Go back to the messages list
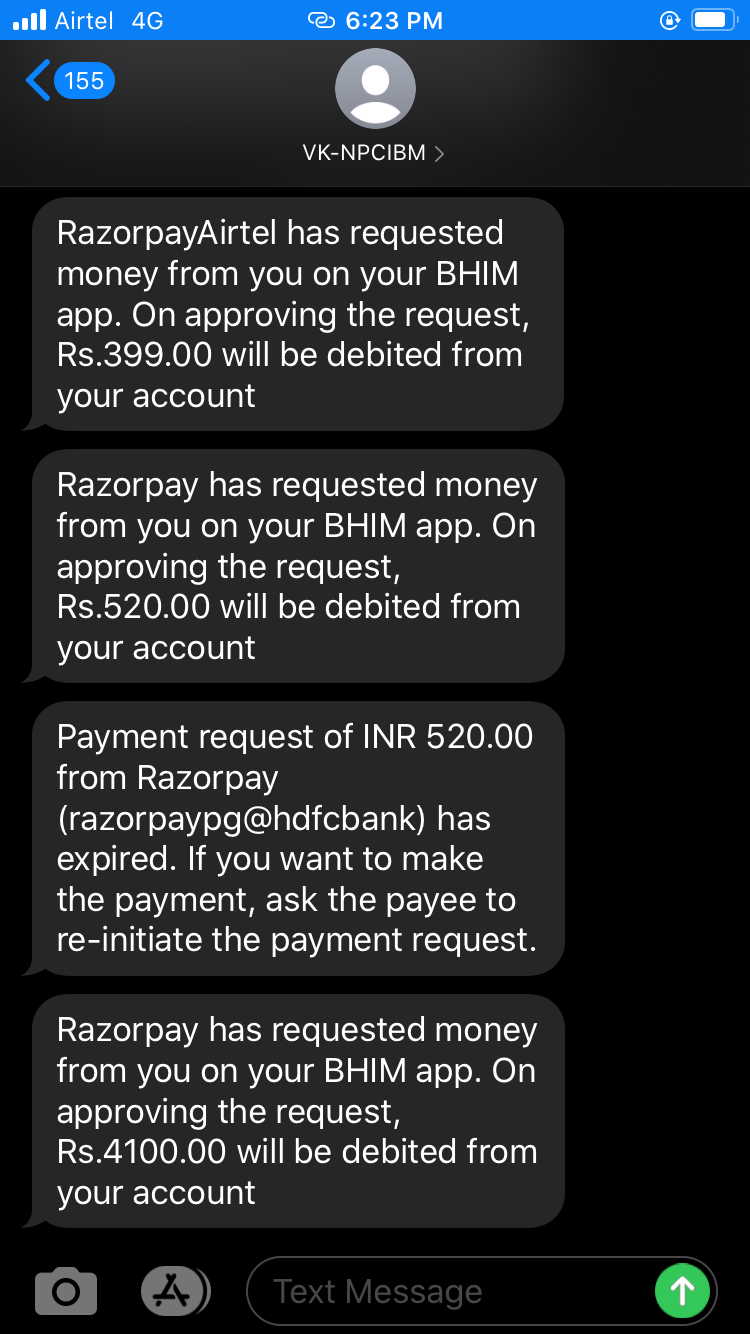 pyautogui.click(x=70, y=81)
